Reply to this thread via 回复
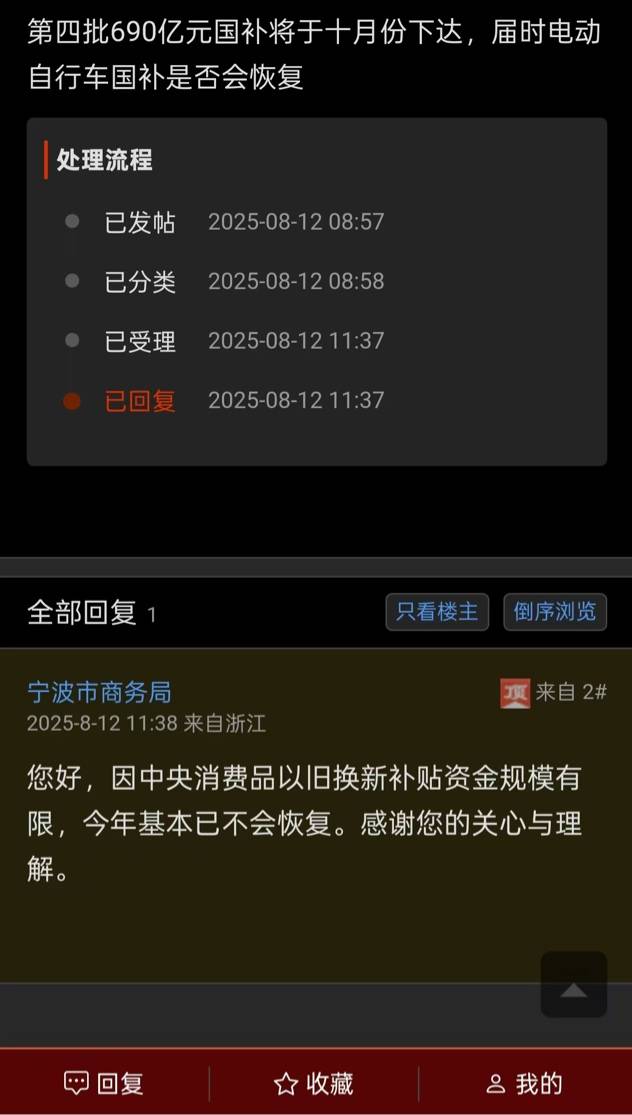This screenshot has width=632, height=1115. [104, 1083]
